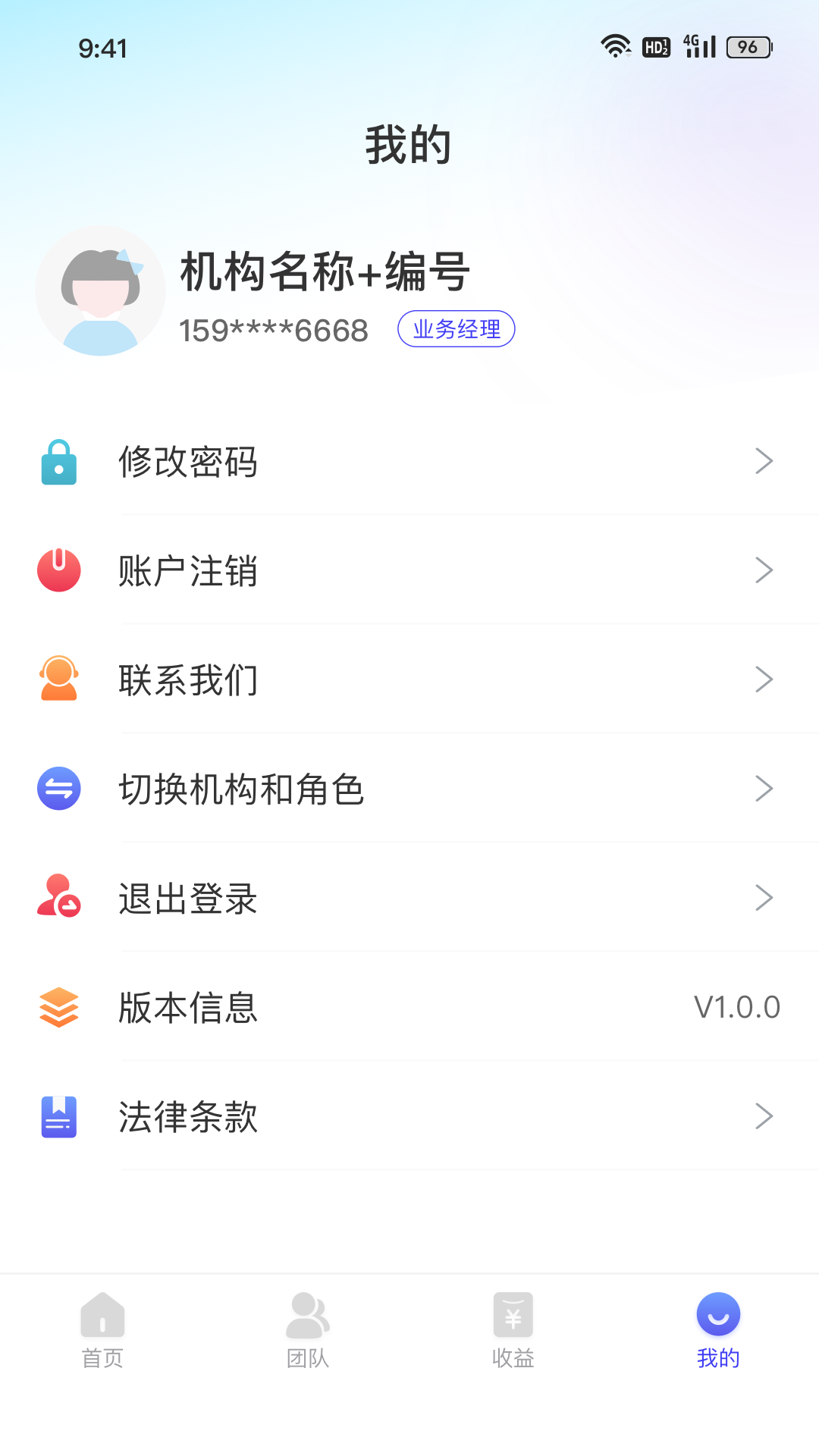Click the red power icon for 账户注销
819x1456 pixels.
58,571
